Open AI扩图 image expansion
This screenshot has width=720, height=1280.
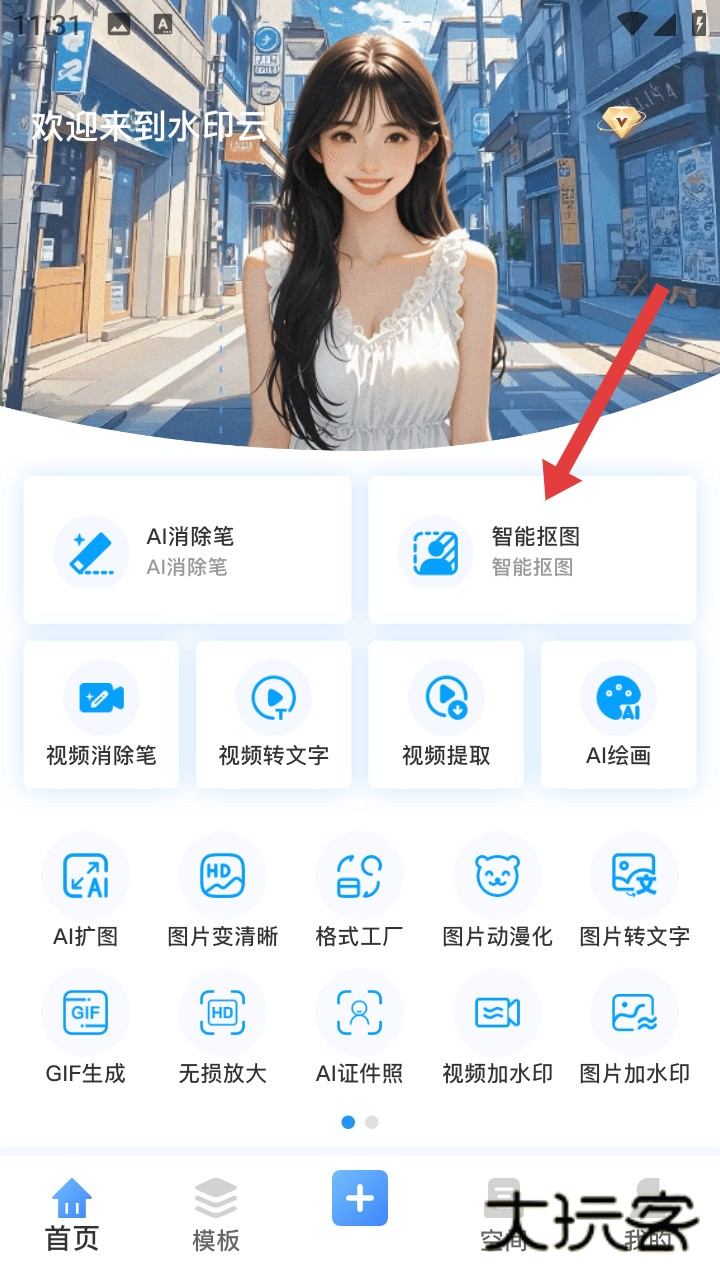85,892
